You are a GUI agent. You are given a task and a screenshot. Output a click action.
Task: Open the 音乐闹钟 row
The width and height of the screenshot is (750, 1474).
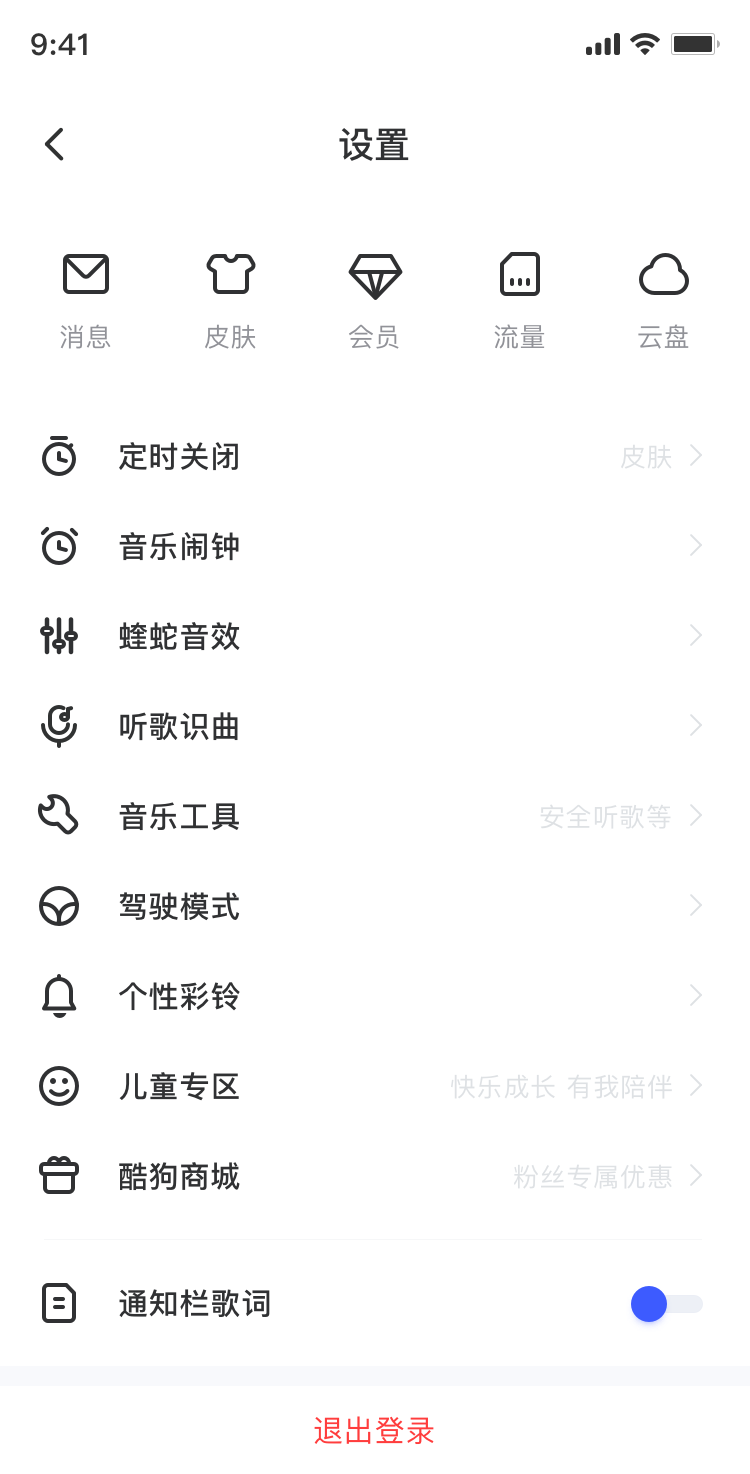point(375,547)
